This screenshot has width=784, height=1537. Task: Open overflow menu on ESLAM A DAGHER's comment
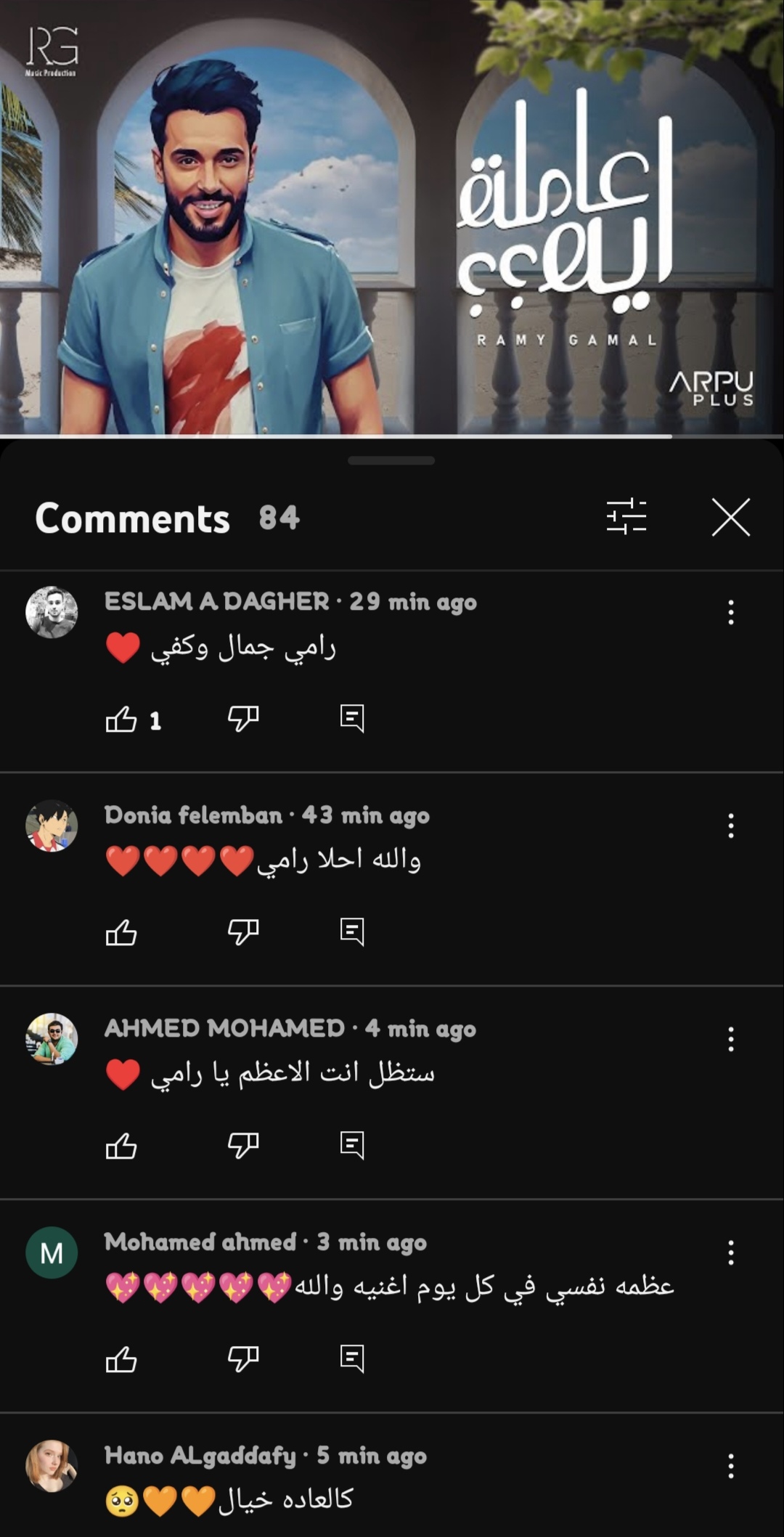point(730,612)
